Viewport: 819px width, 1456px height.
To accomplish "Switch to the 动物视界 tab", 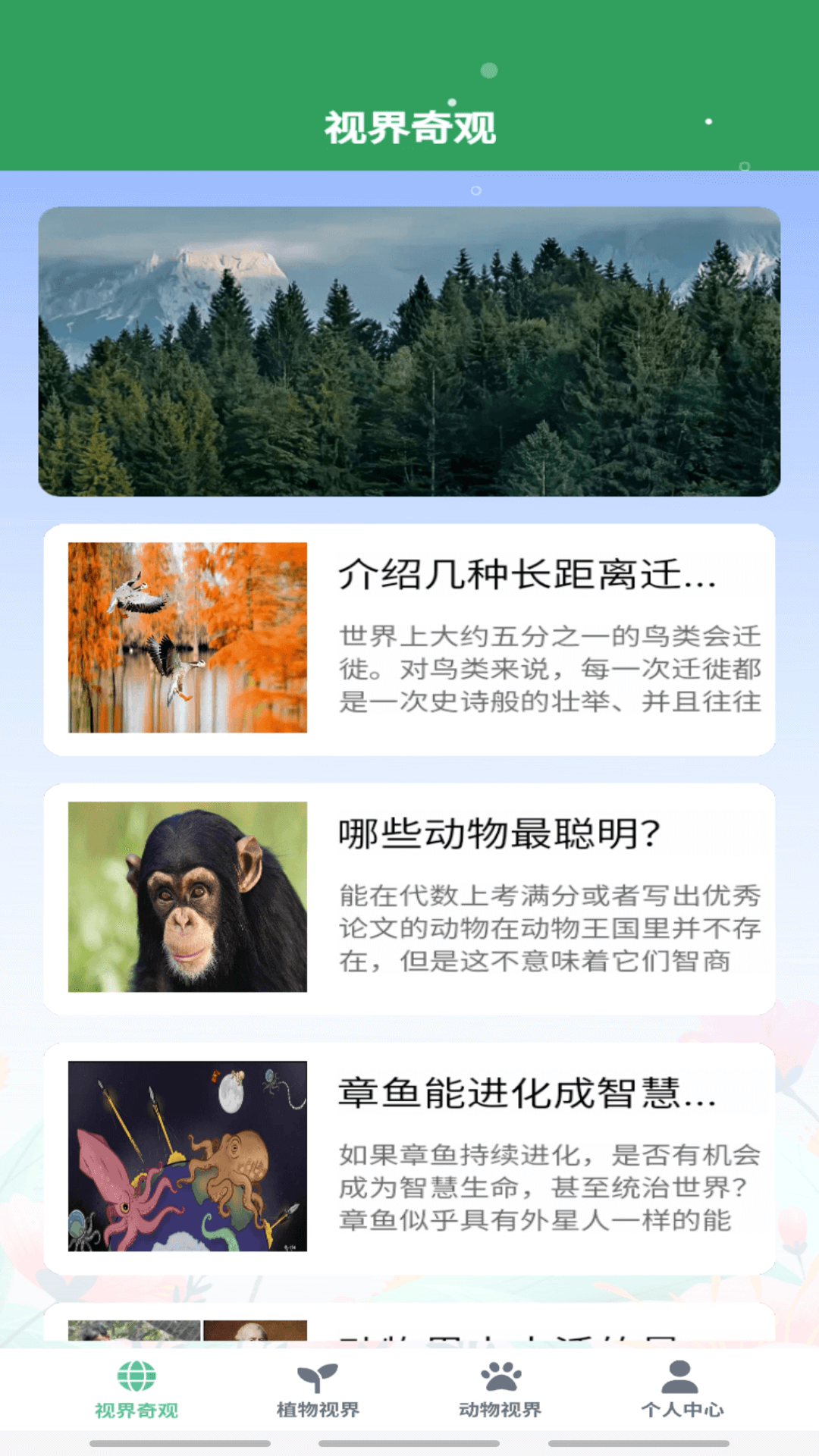I will [x=499, y=1403].
